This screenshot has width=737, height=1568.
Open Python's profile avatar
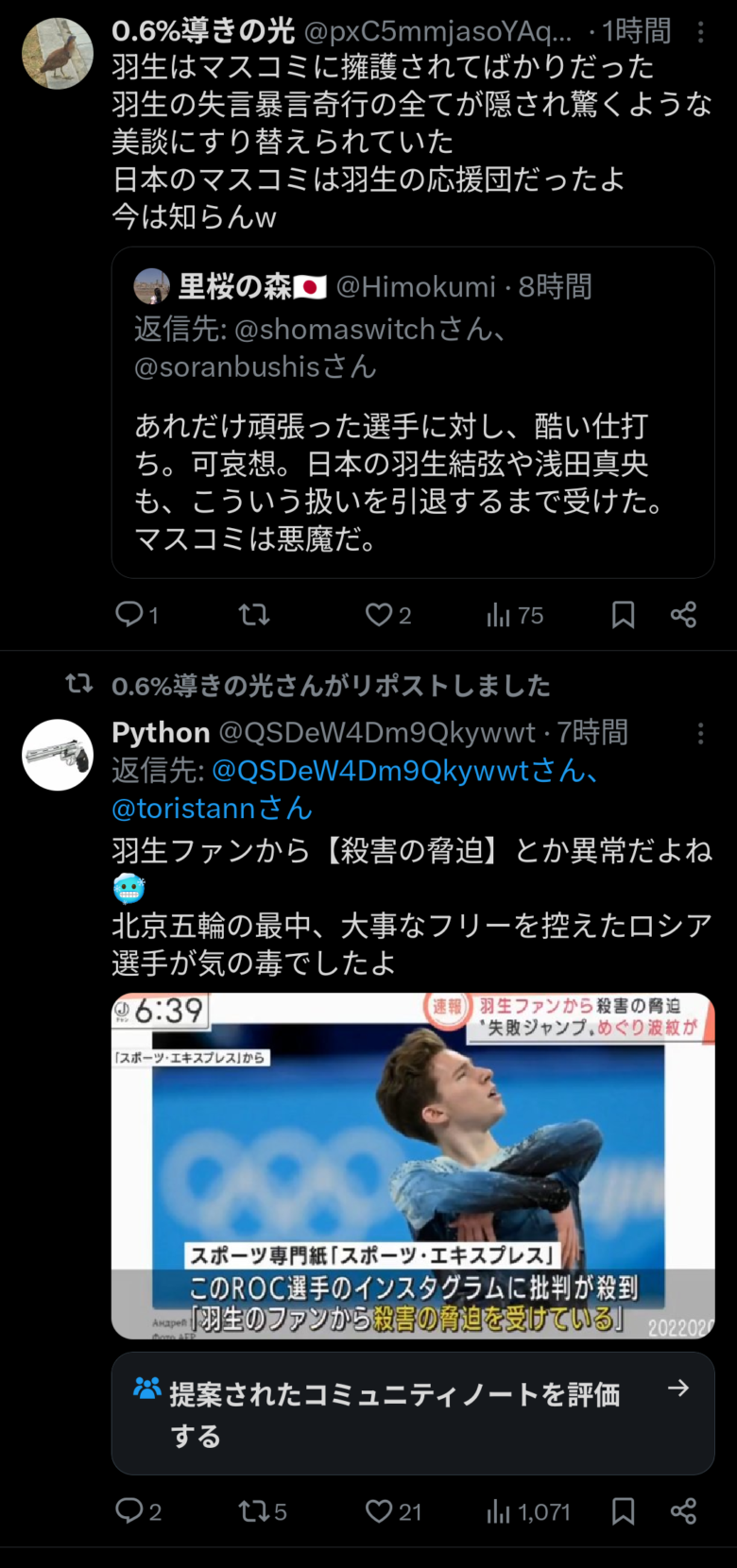(58, 755)
